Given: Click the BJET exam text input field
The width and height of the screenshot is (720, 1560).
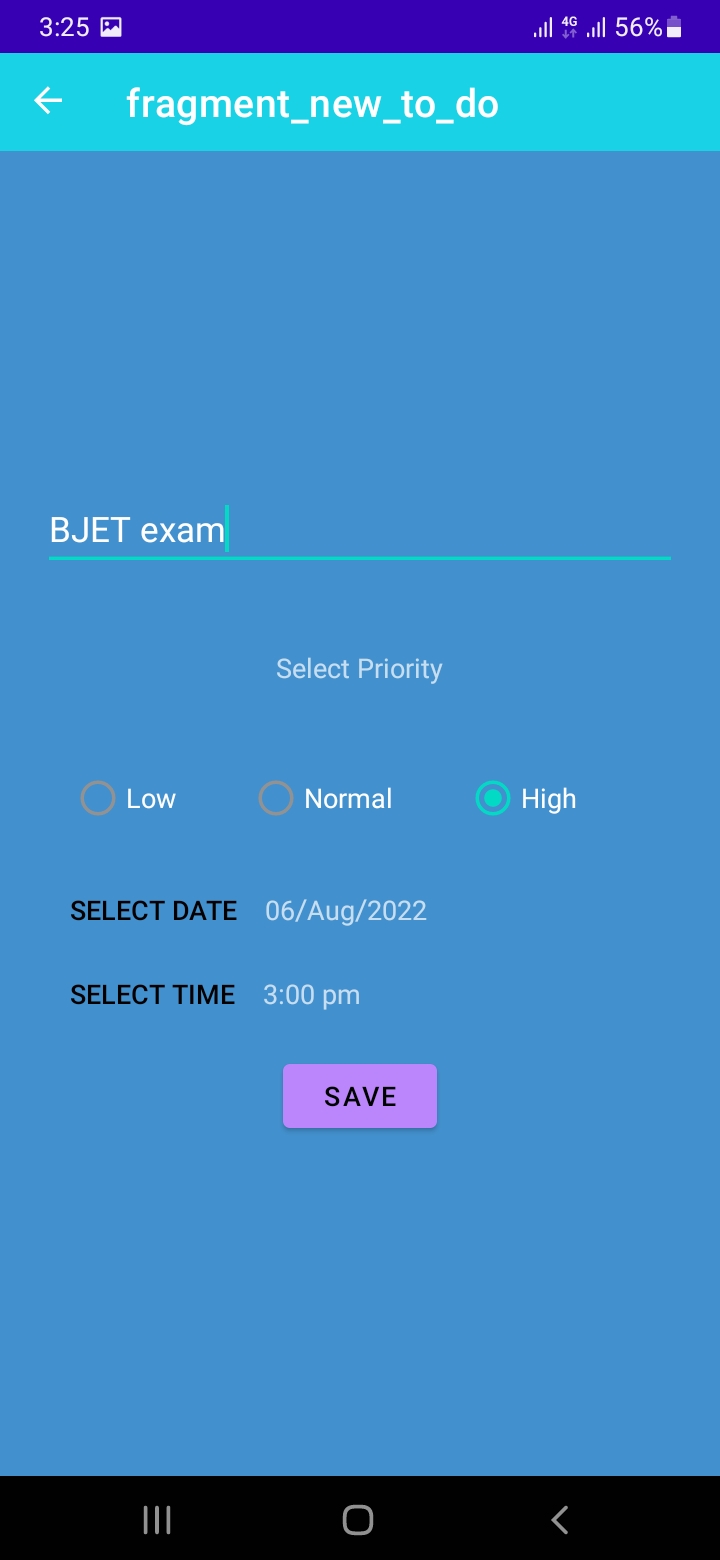Looking at the screenshot, I should pos(360,530).
